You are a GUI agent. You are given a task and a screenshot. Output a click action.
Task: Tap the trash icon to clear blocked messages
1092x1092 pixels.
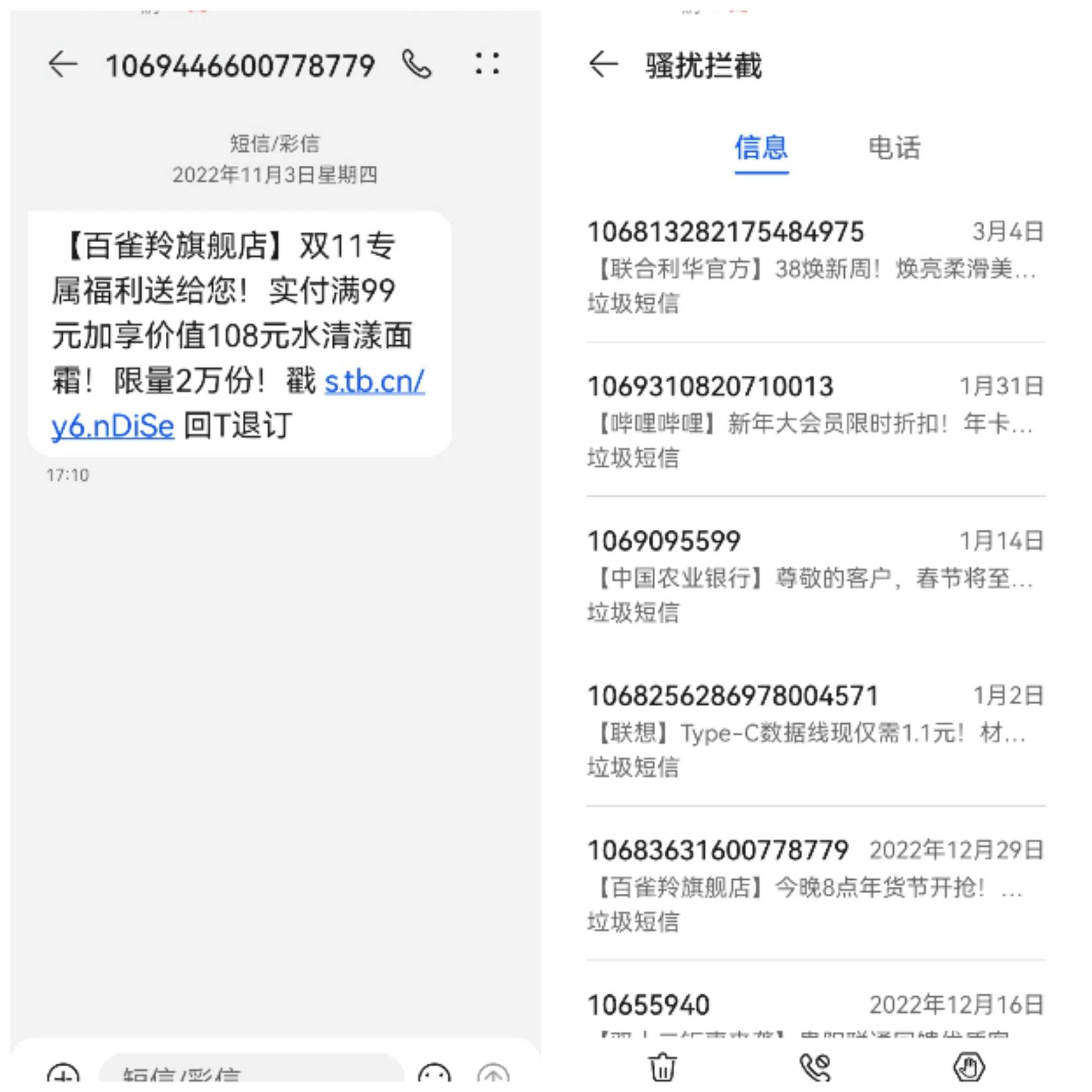pos(663,1067)
